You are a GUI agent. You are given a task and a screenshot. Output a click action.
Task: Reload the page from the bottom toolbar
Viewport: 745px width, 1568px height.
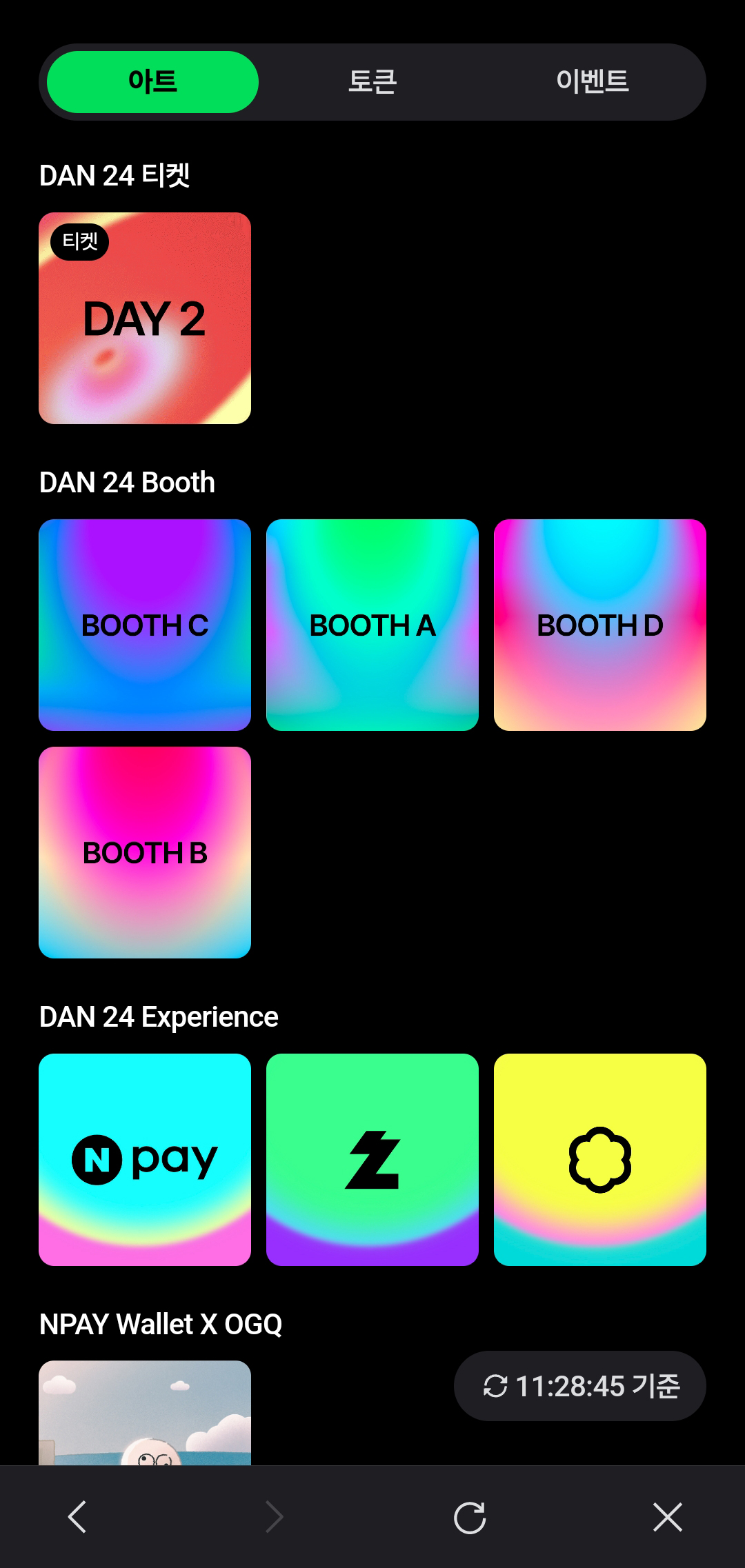(x=470, y=1517)
